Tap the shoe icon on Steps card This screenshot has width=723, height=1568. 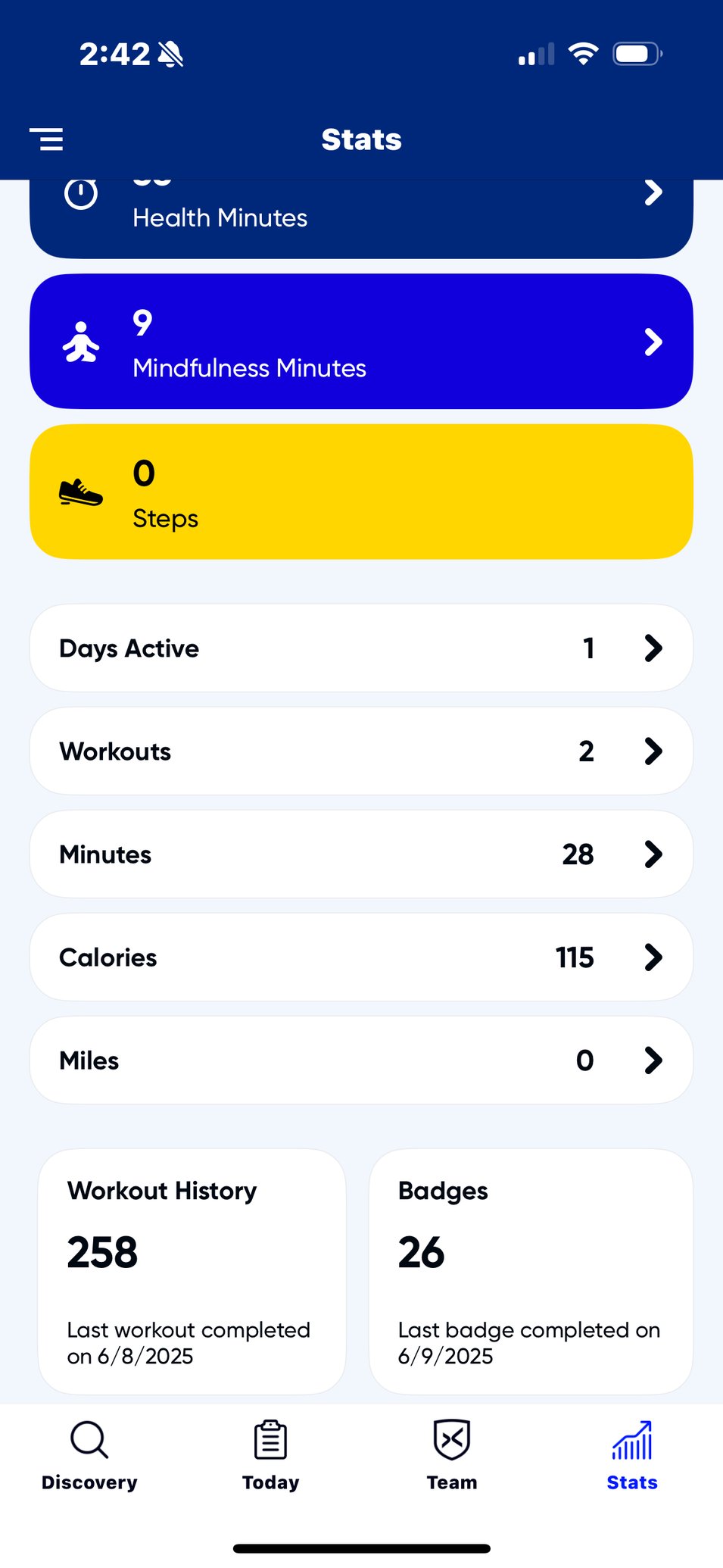[x=82, y=492]
